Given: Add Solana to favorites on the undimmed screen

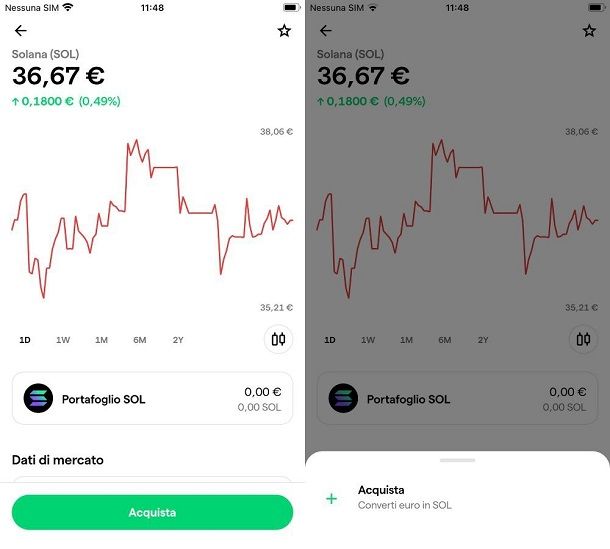Looking at the screenshot, I should pos(284,31).
